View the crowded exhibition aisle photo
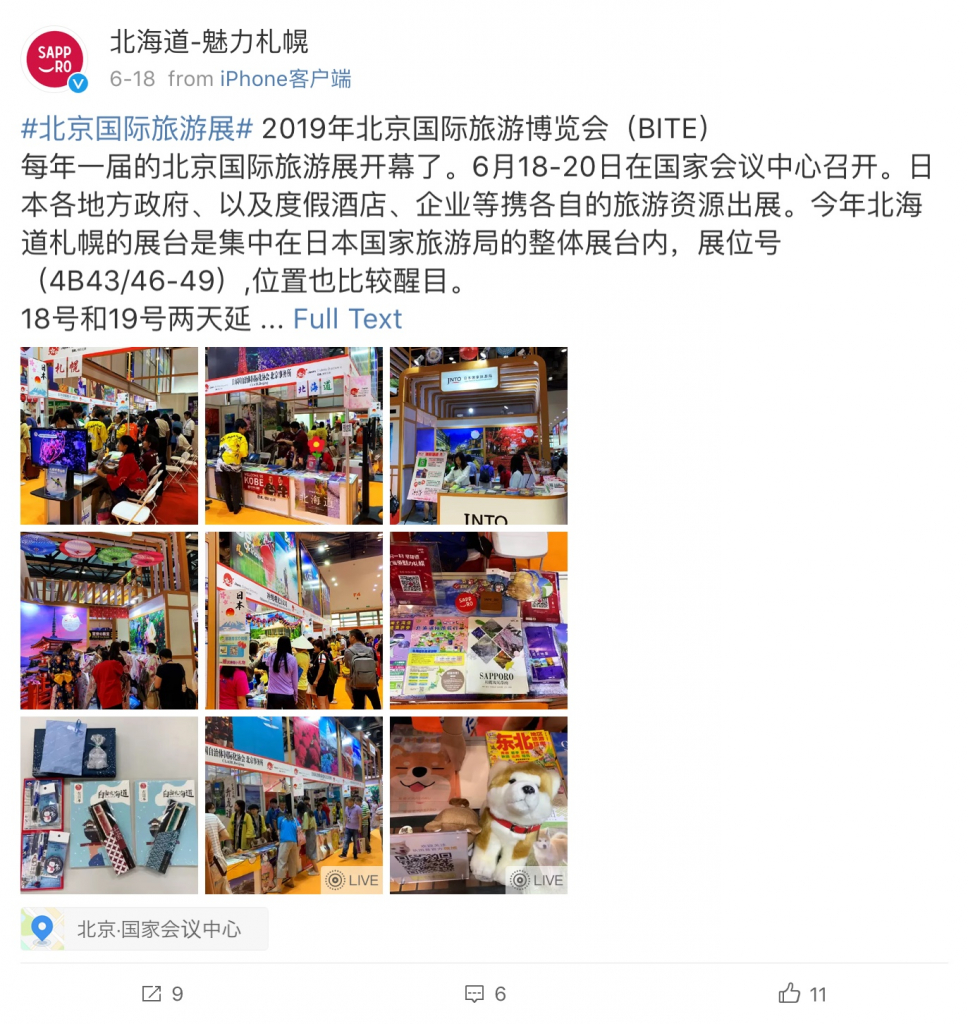968x1024 pixels. (x=293, y=620)
